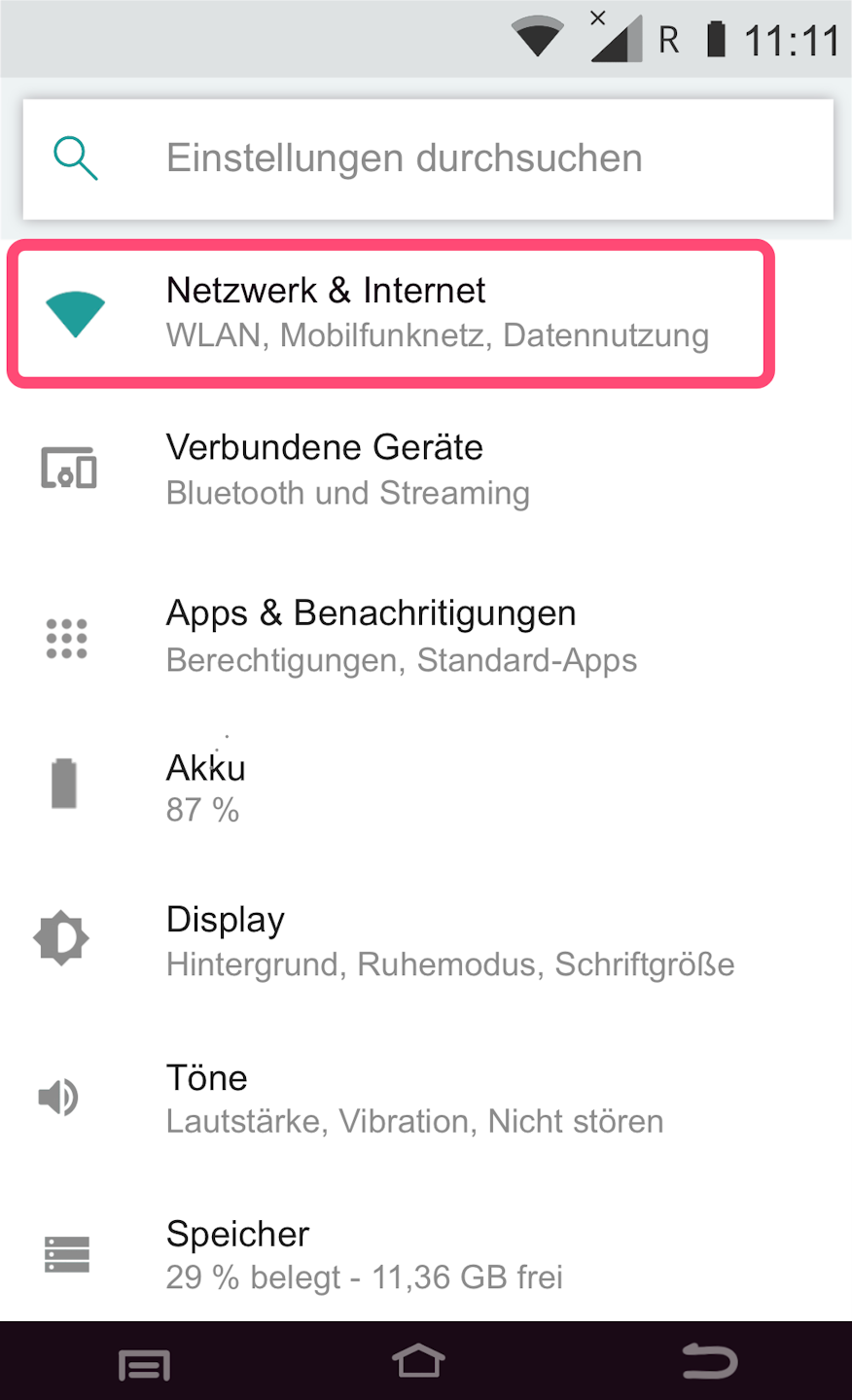This screenshot has width=852, height=1400.
Task: Go to the home screen
Action: (419, 1363)
